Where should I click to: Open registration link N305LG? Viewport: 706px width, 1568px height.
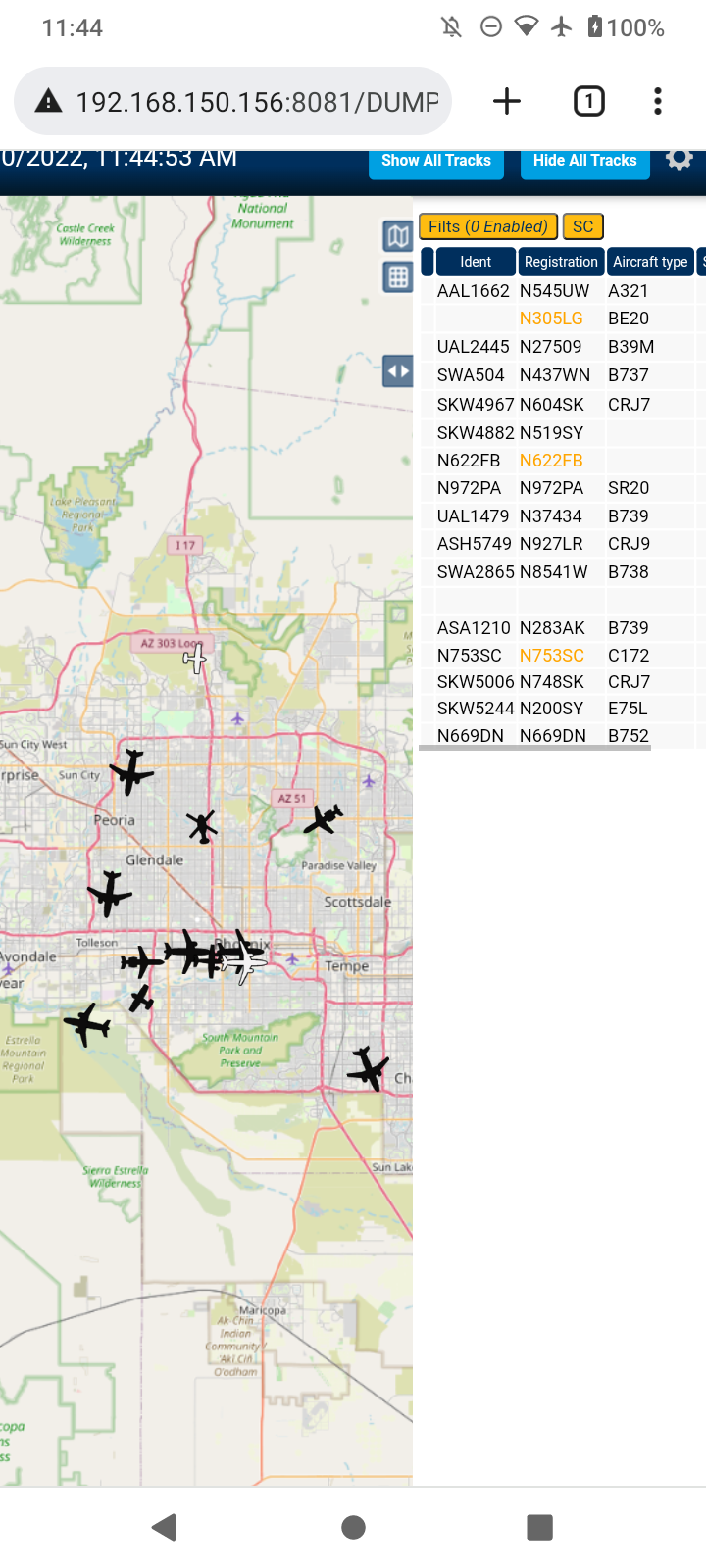coord(551,318)
